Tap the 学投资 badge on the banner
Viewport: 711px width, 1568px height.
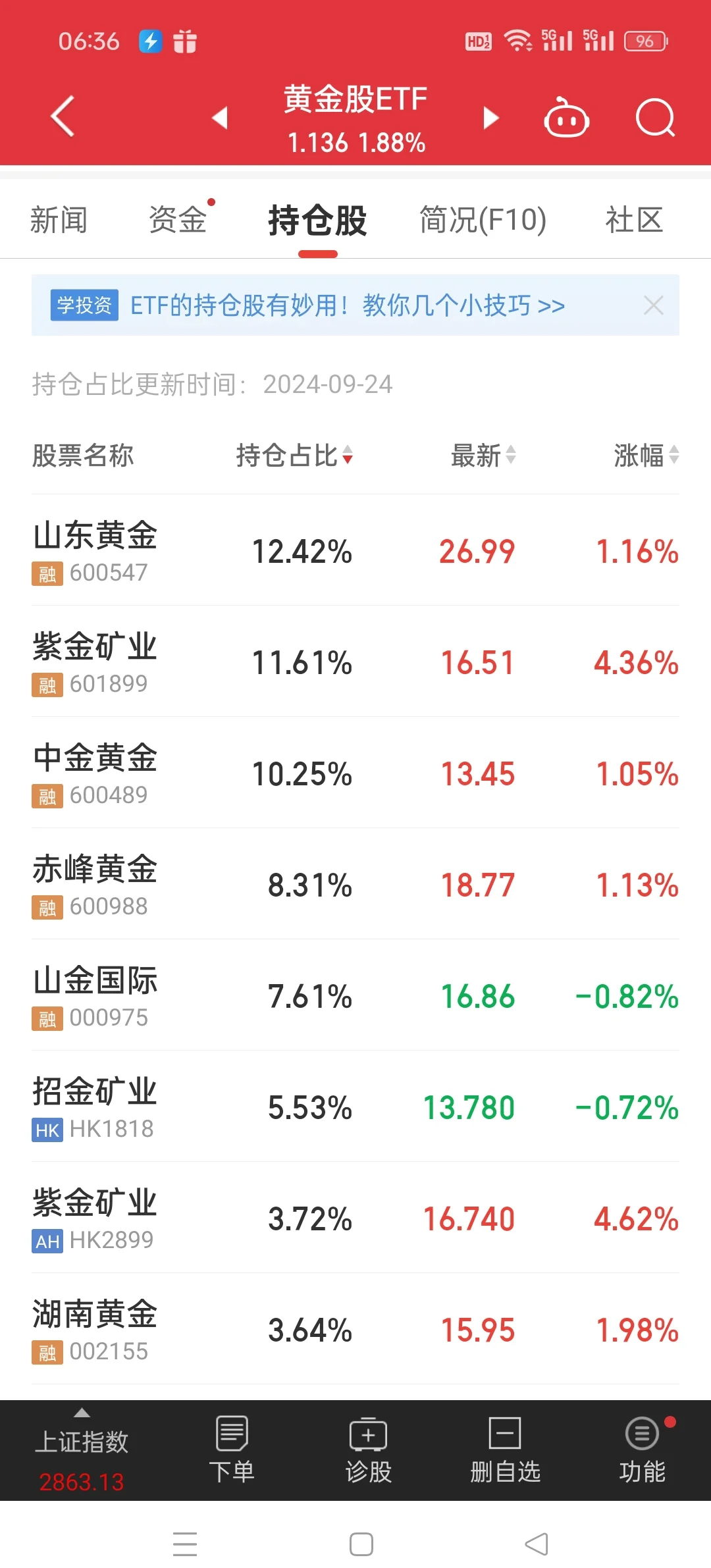pyautogui.click(x=84, y=305)
